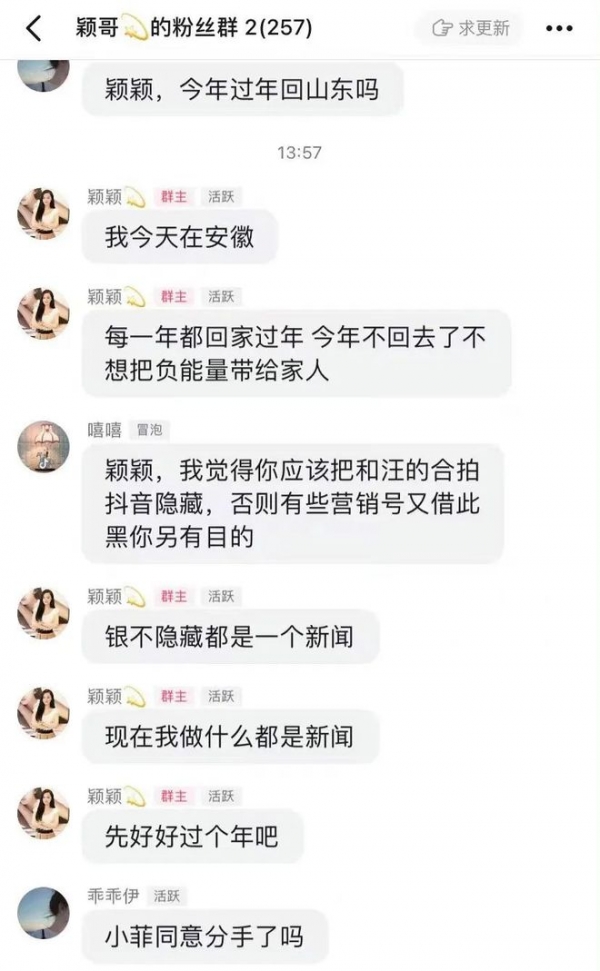Open the three-dot overflow menu

pos(559,29)
